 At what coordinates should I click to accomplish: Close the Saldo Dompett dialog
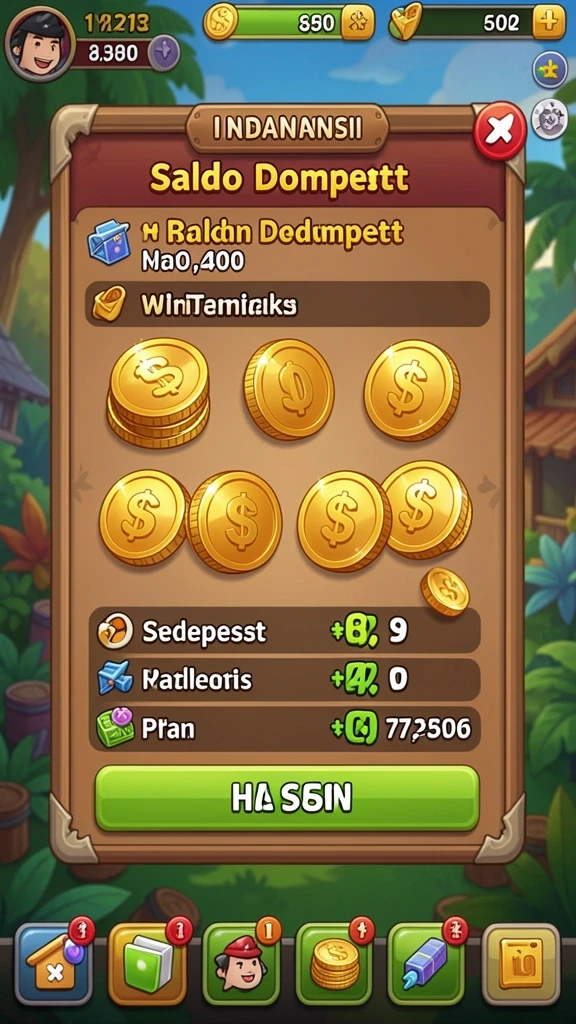(500, 131)
